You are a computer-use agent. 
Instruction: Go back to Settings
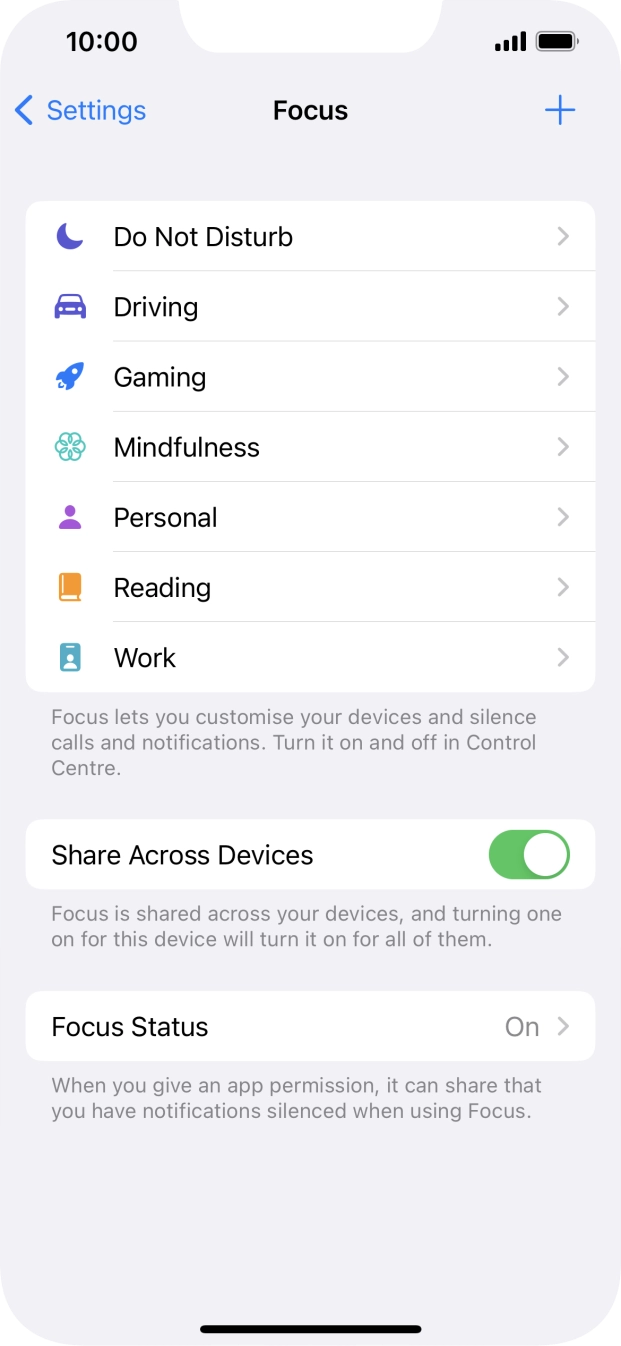(x=81, y=110)
